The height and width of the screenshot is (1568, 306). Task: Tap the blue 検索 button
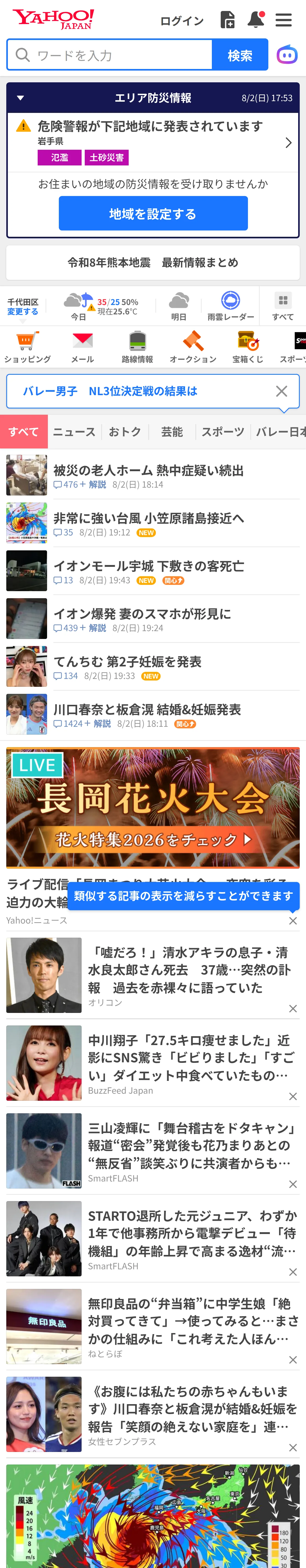click(x=240, y=55)
